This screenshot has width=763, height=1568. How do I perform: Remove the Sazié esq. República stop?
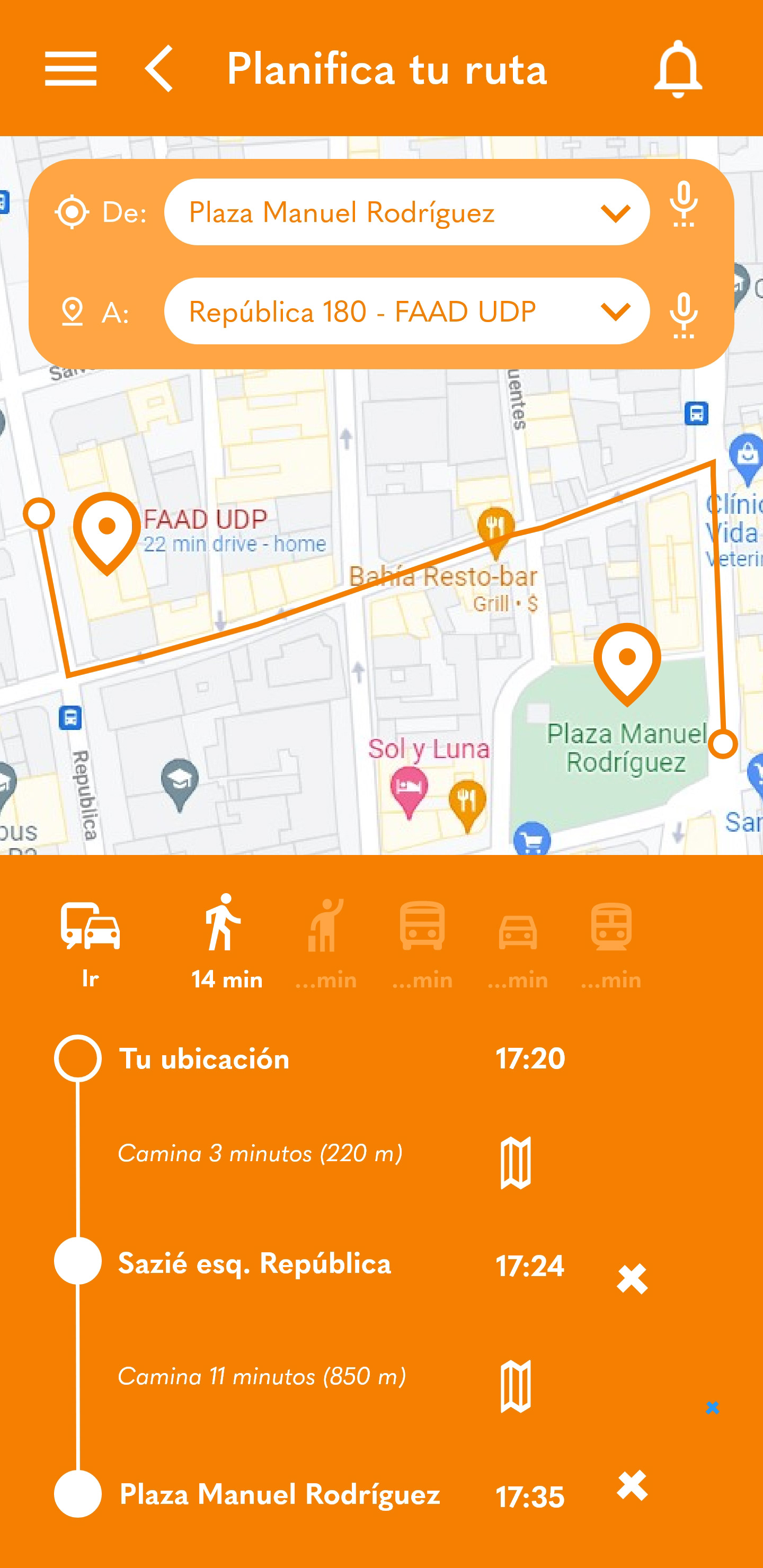point(632,1278)
